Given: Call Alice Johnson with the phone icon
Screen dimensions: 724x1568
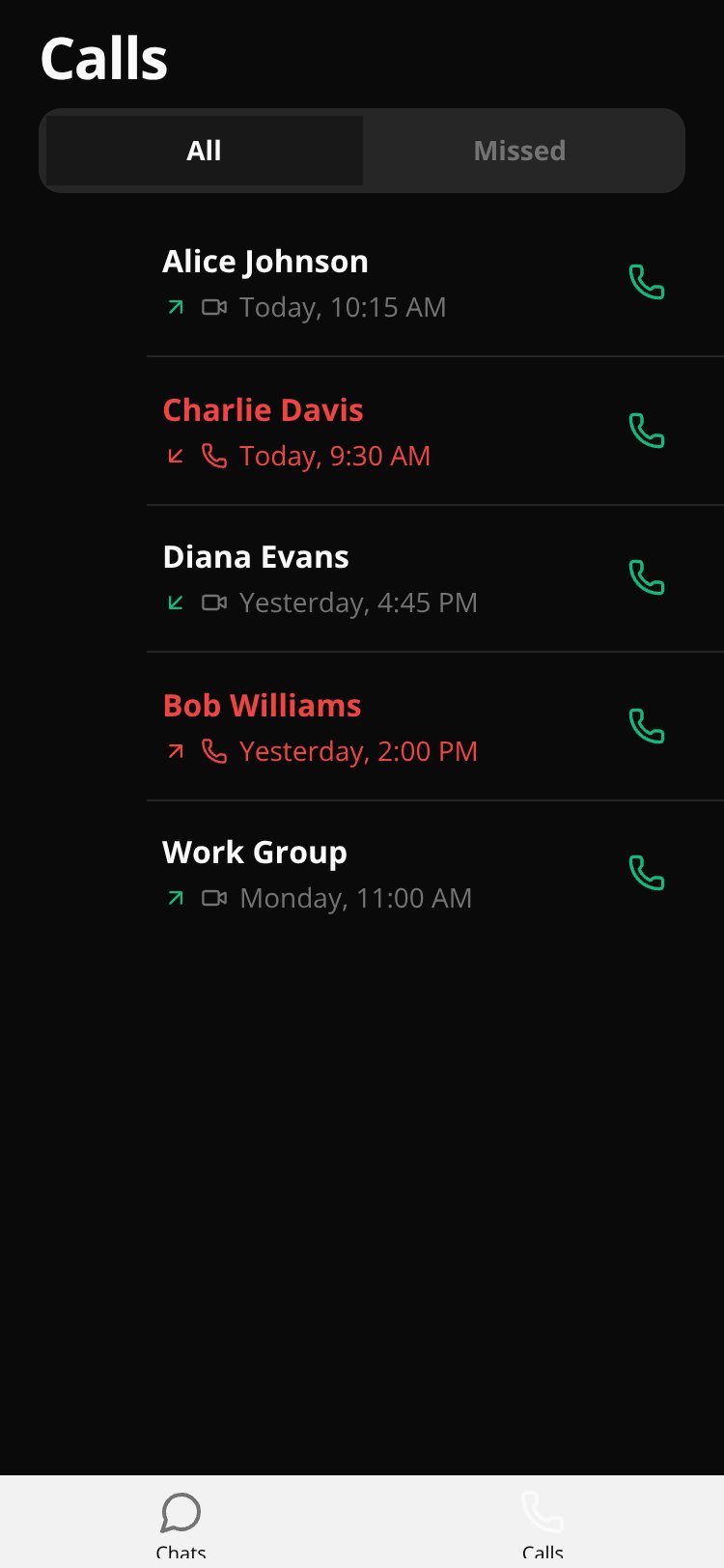Looking at the screenshot, I should 647,282.
